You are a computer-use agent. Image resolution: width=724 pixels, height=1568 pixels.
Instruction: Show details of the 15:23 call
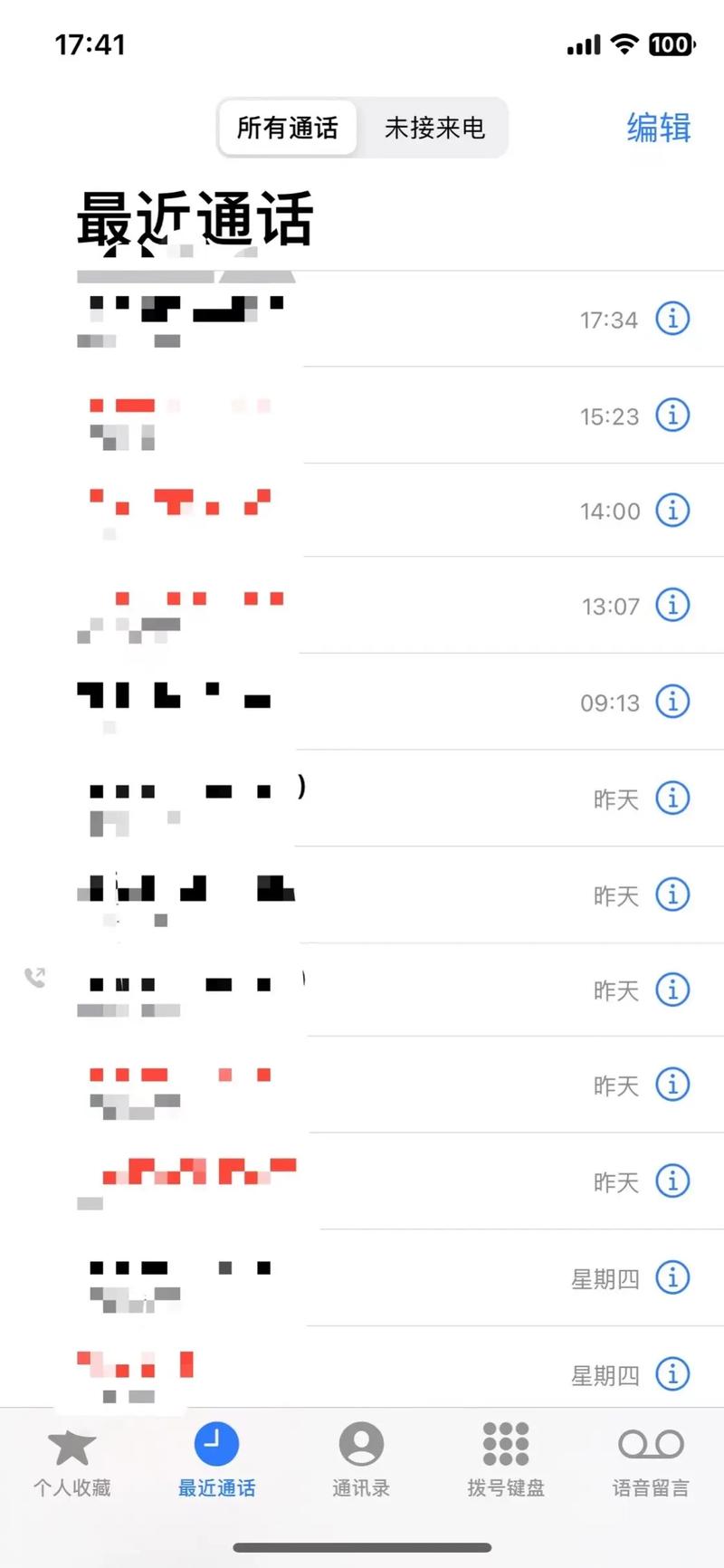672,415
